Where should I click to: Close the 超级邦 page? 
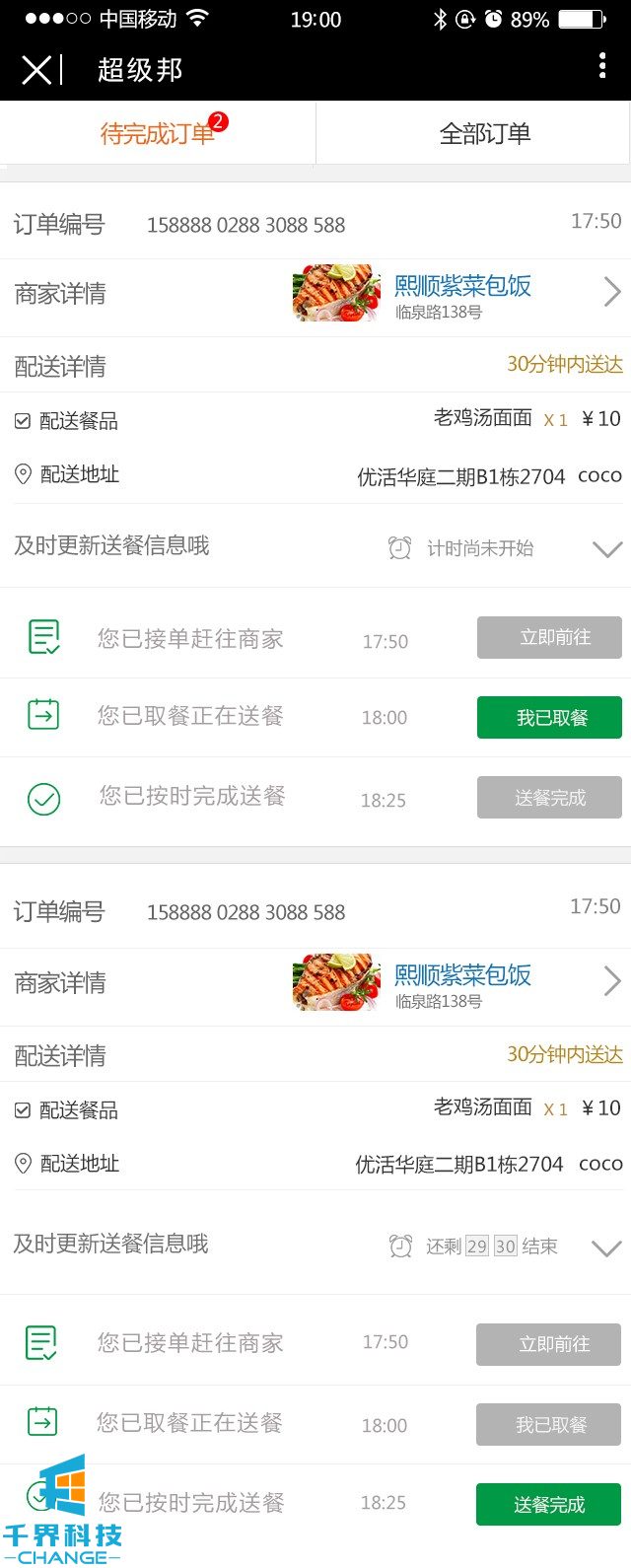coord(36,70)
